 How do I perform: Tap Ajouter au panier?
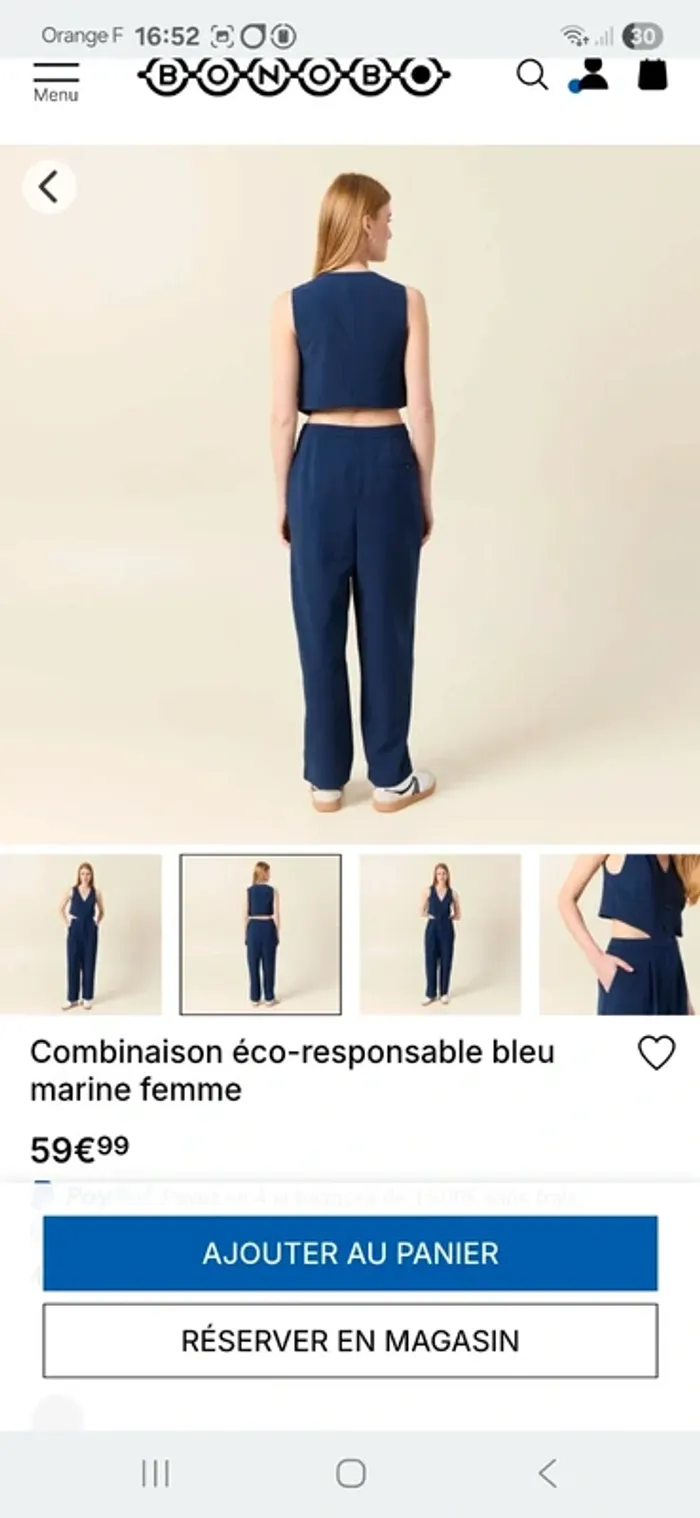(350, 1253)
